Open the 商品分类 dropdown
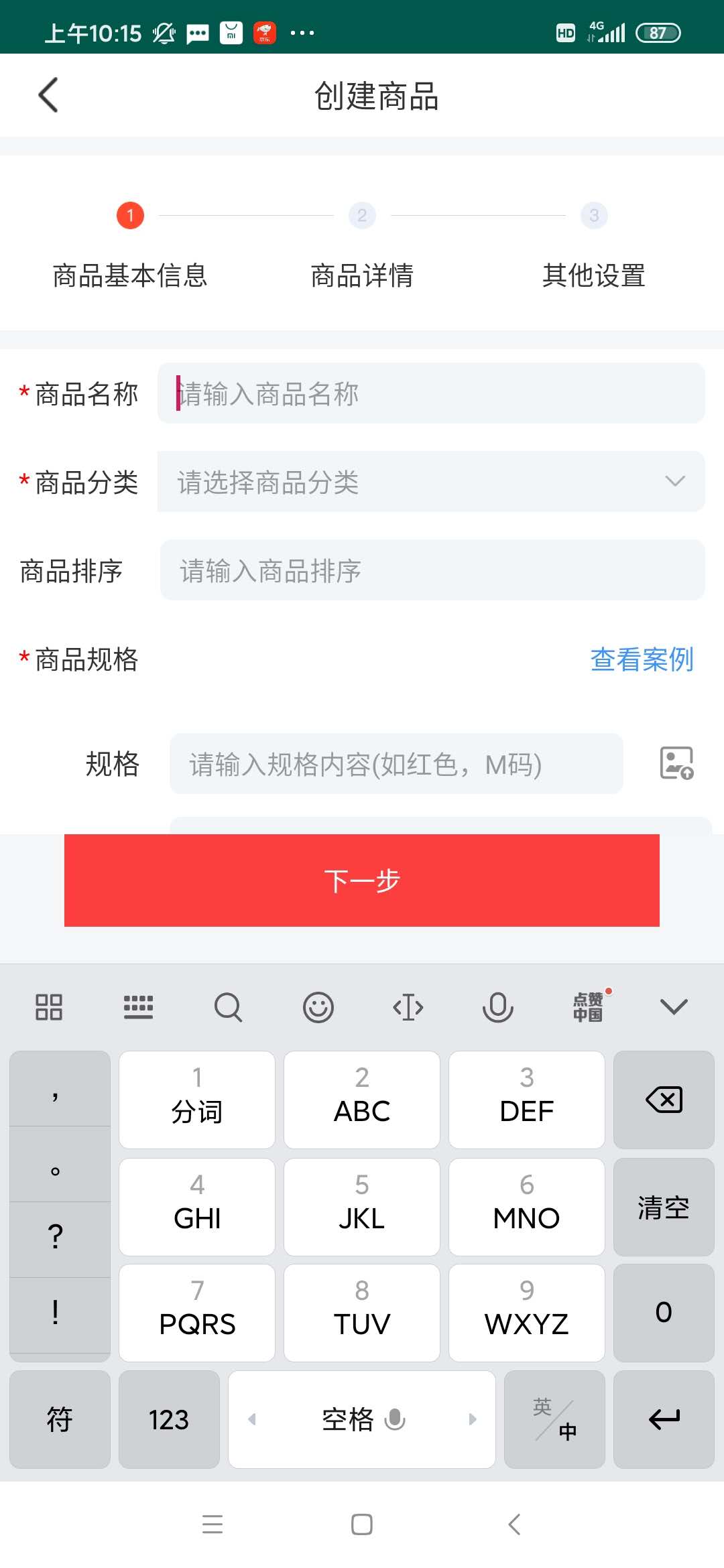 coord(430,482)
